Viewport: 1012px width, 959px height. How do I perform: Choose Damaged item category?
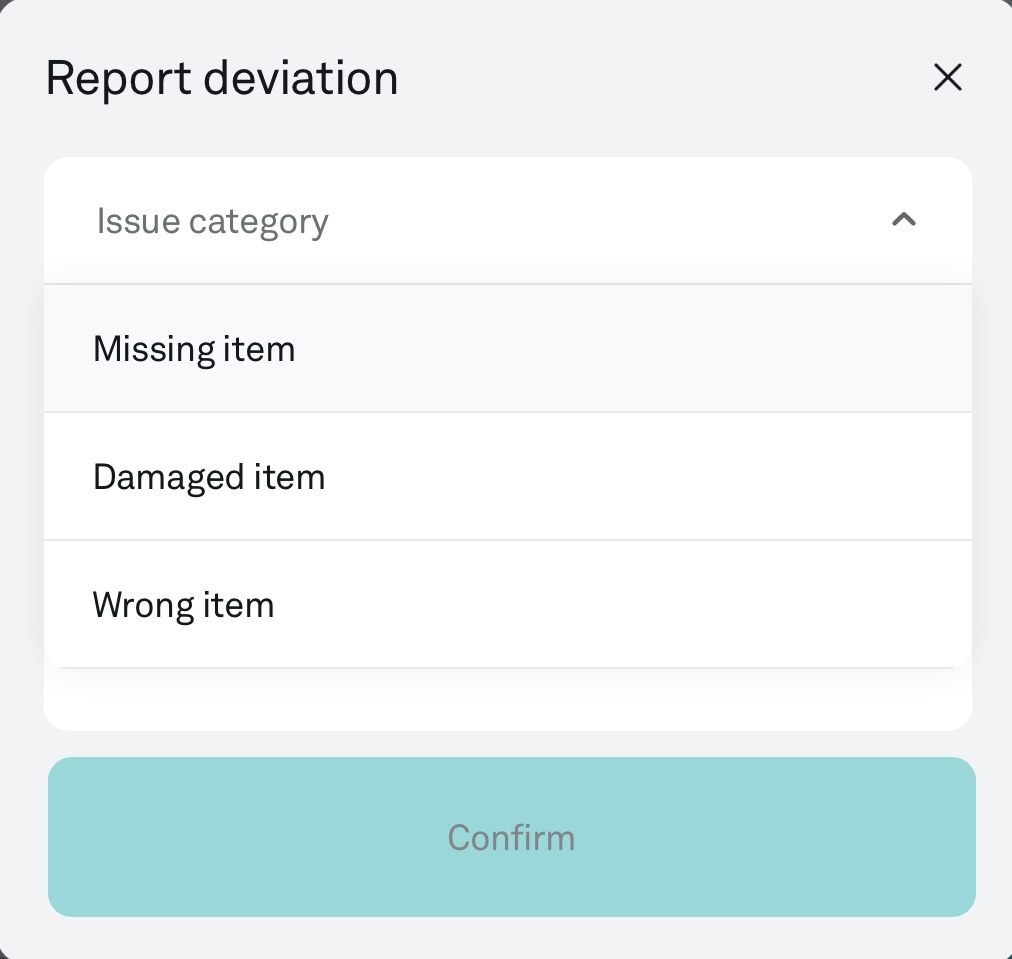pyautogui.click(x=507, y=477)
